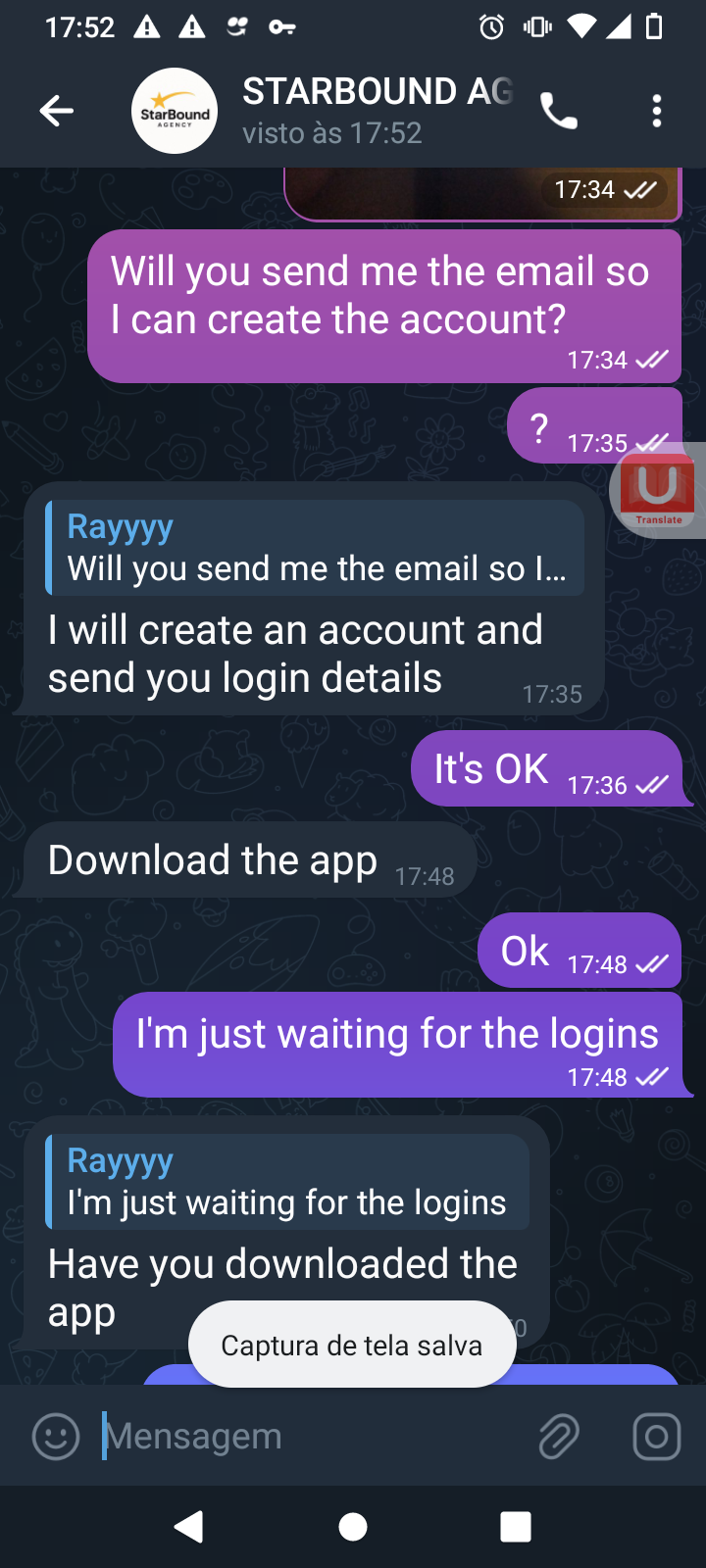This screenshot has width=706, height=1568.
Task: Open STARBOUND AG profile from header
Action: (324, 111)
